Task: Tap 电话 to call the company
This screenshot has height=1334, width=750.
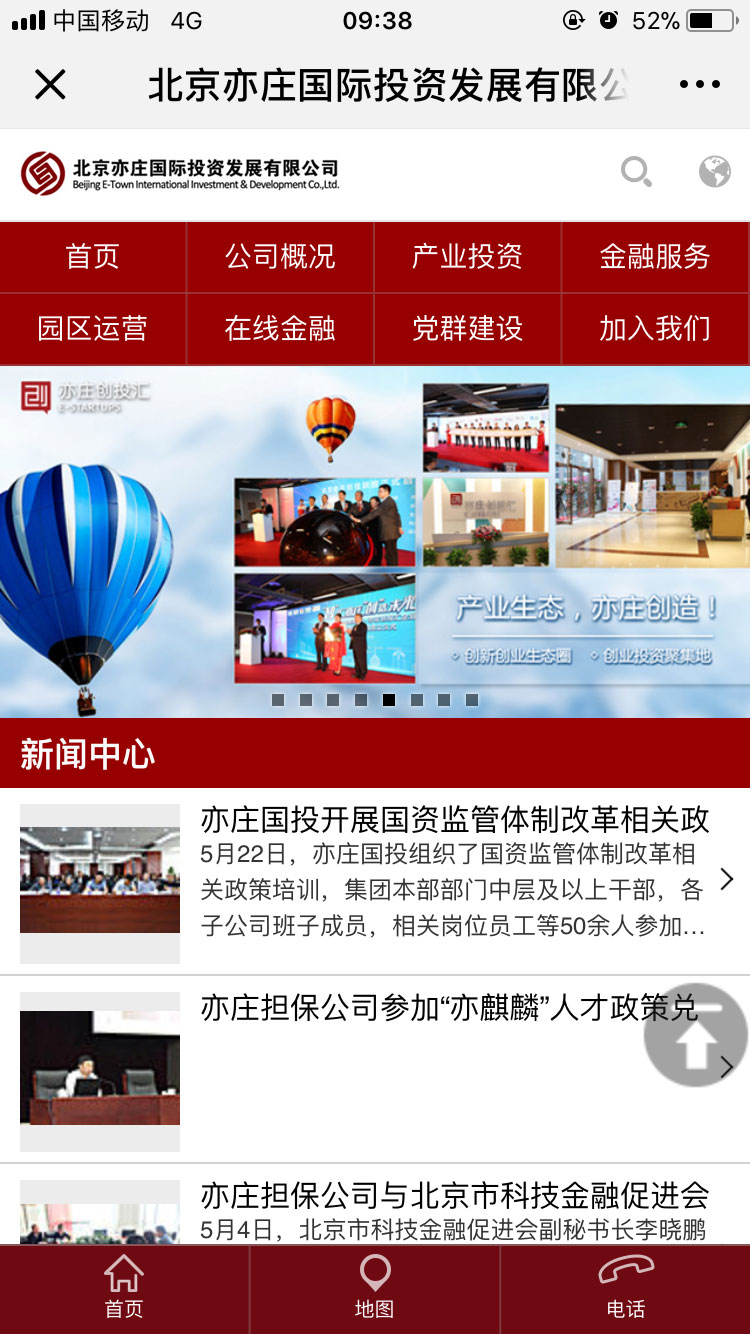Action: point(625,1290)
